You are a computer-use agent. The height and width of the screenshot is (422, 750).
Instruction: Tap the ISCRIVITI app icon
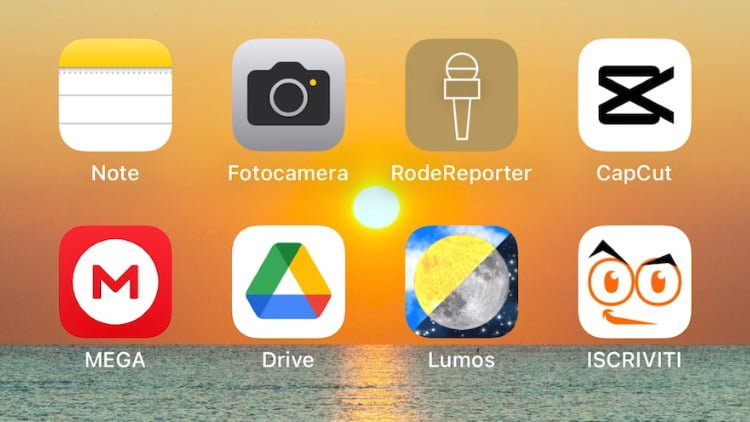(634, 281)
